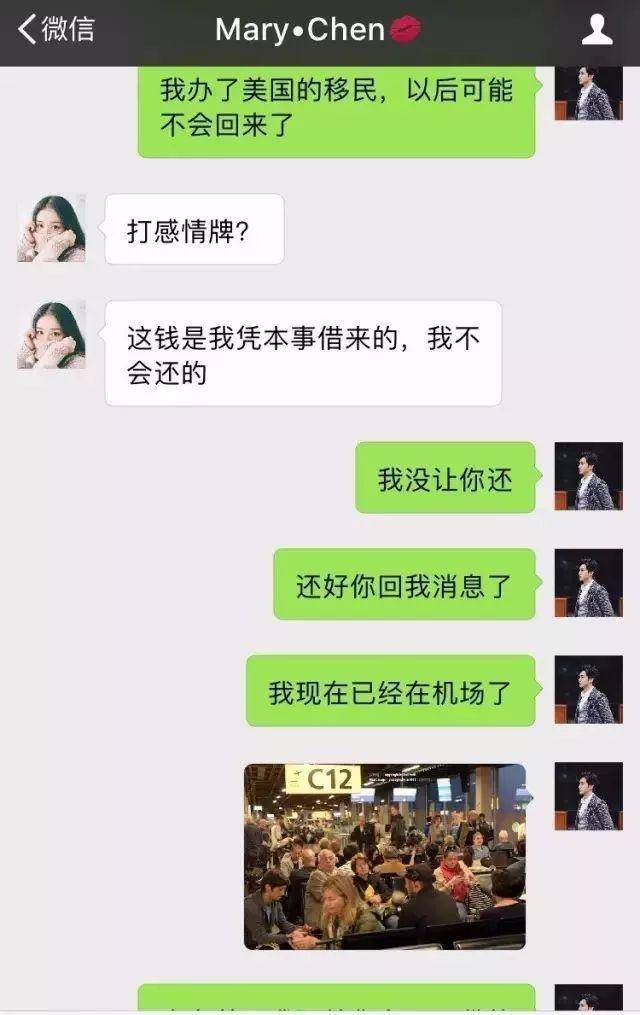The width and height of the screenshot is (640, 1015).
Task: Tap sender's avatar beside 我没让你还
Action: tap(589, 476)
